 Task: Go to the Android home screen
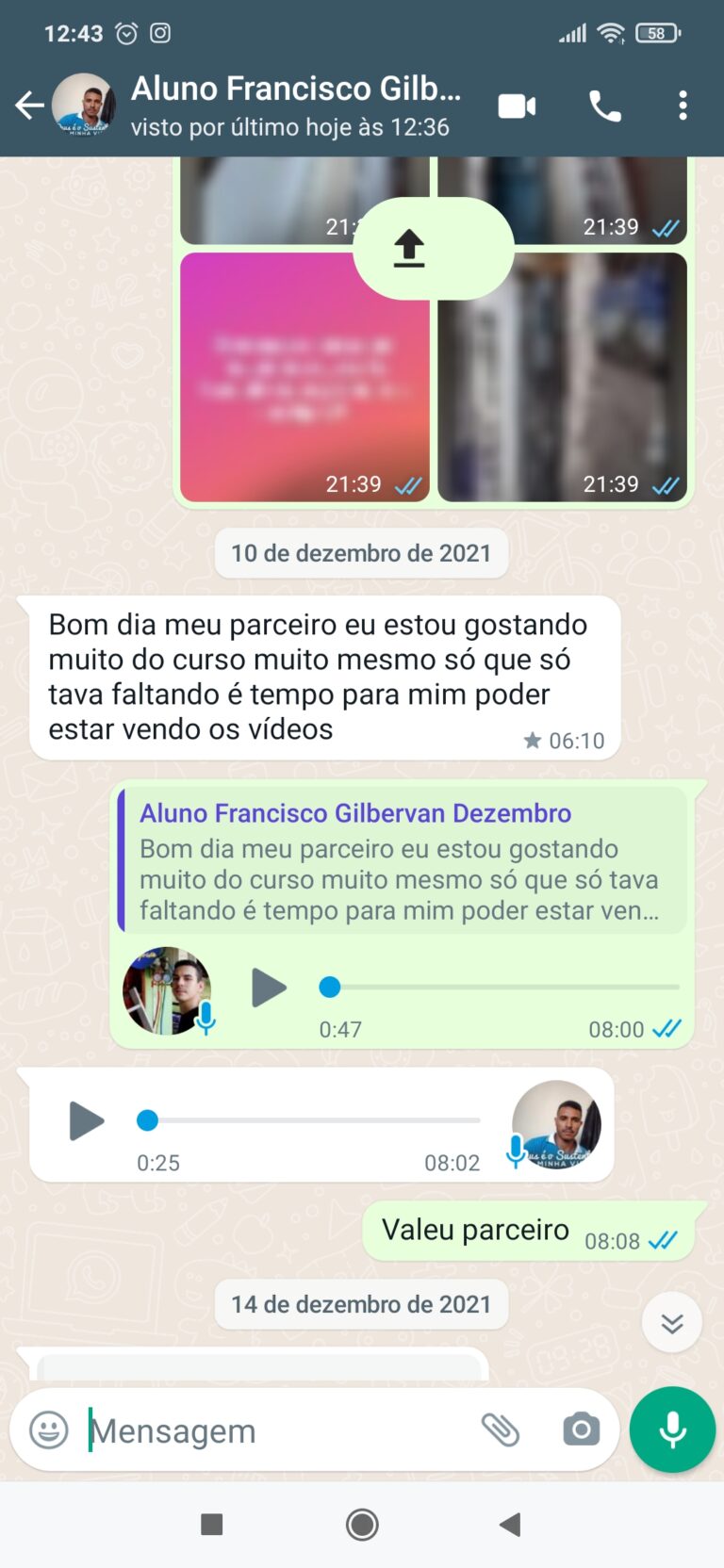click(362, 1525)
